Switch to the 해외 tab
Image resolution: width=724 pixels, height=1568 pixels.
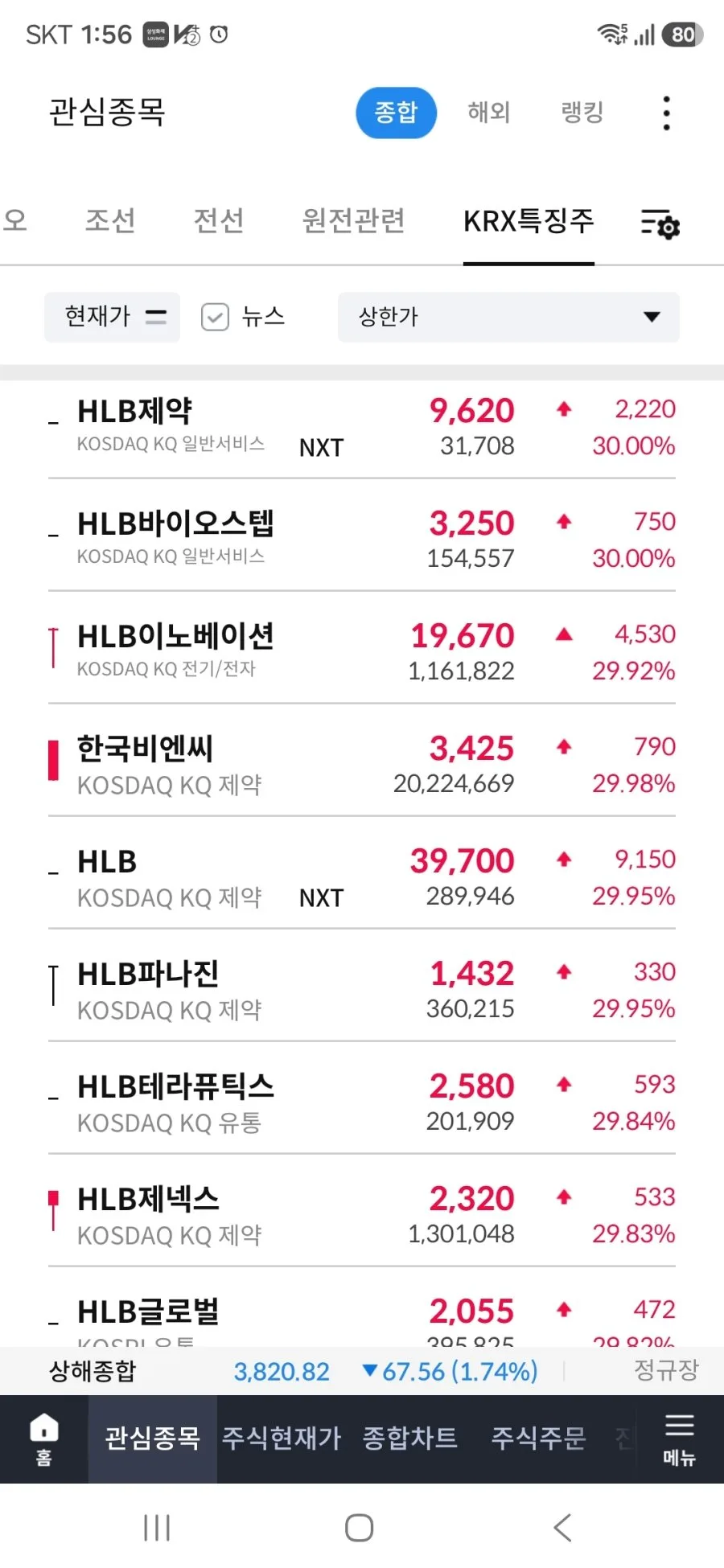489,112
